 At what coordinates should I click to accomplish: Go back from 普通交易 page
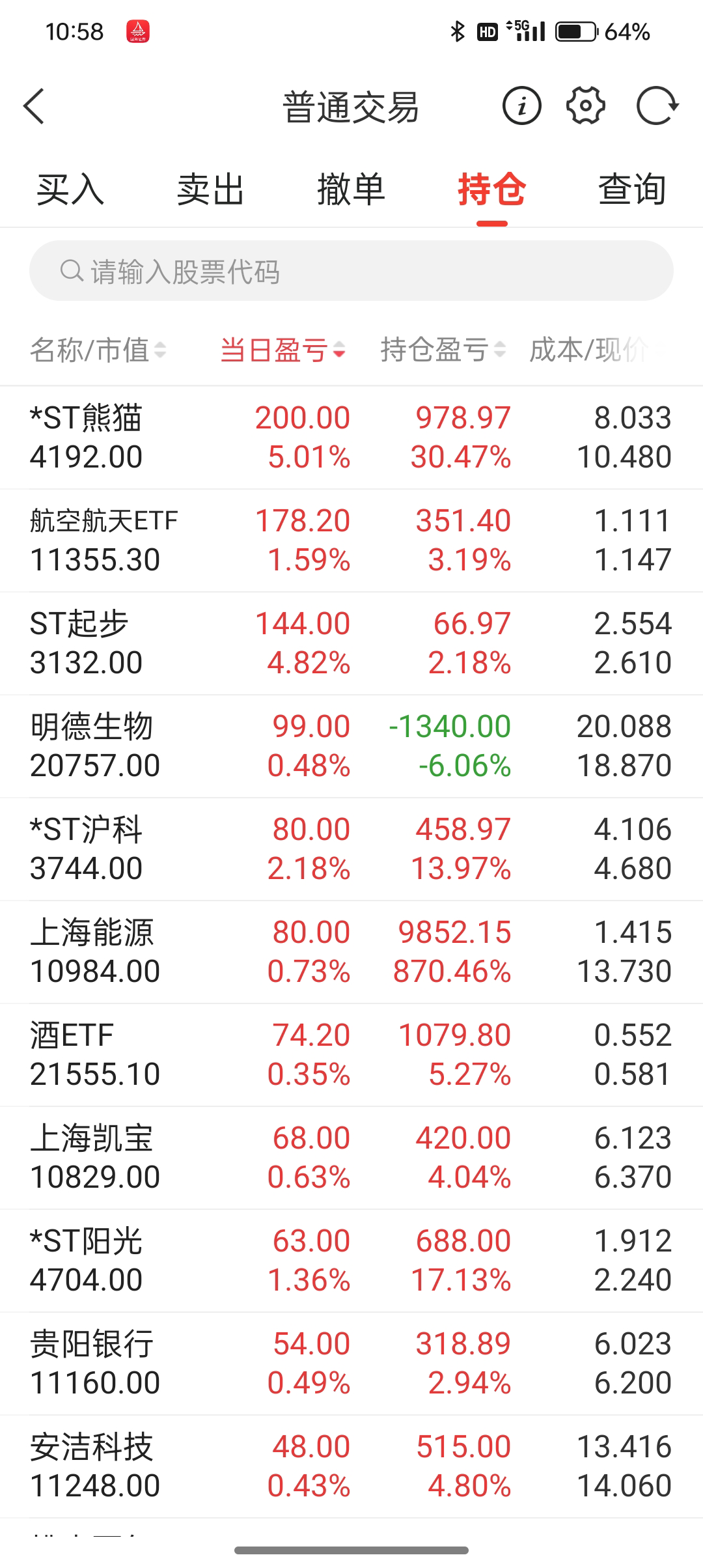[x=34, y=106]
